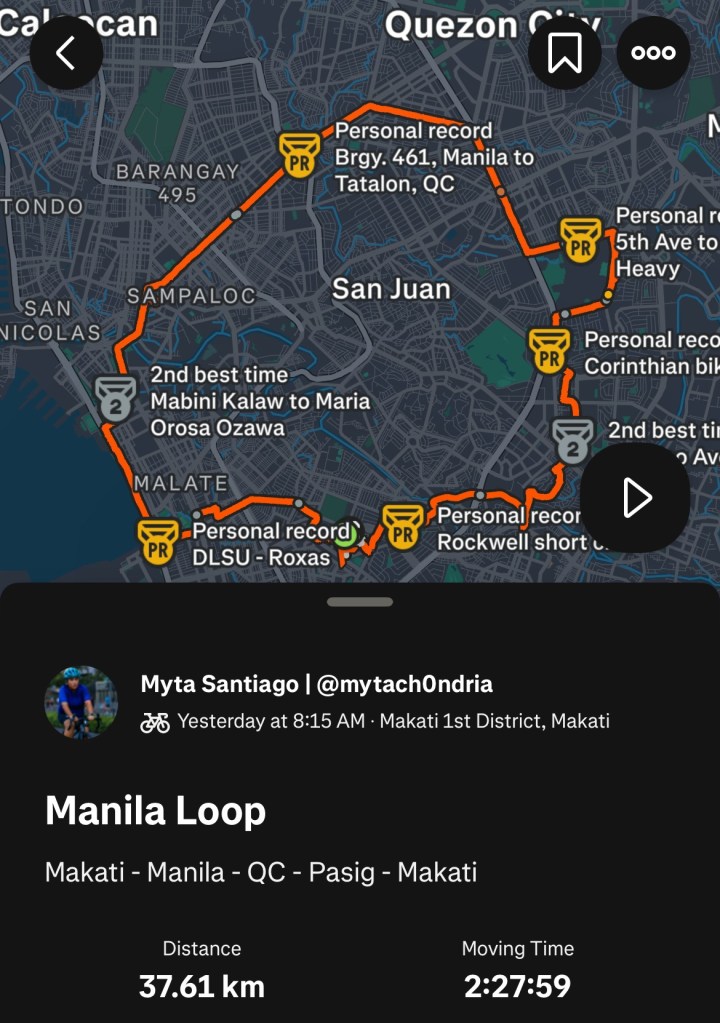Open the three-dot overflow menu
720x1023 pixels.
click(653, 53)
